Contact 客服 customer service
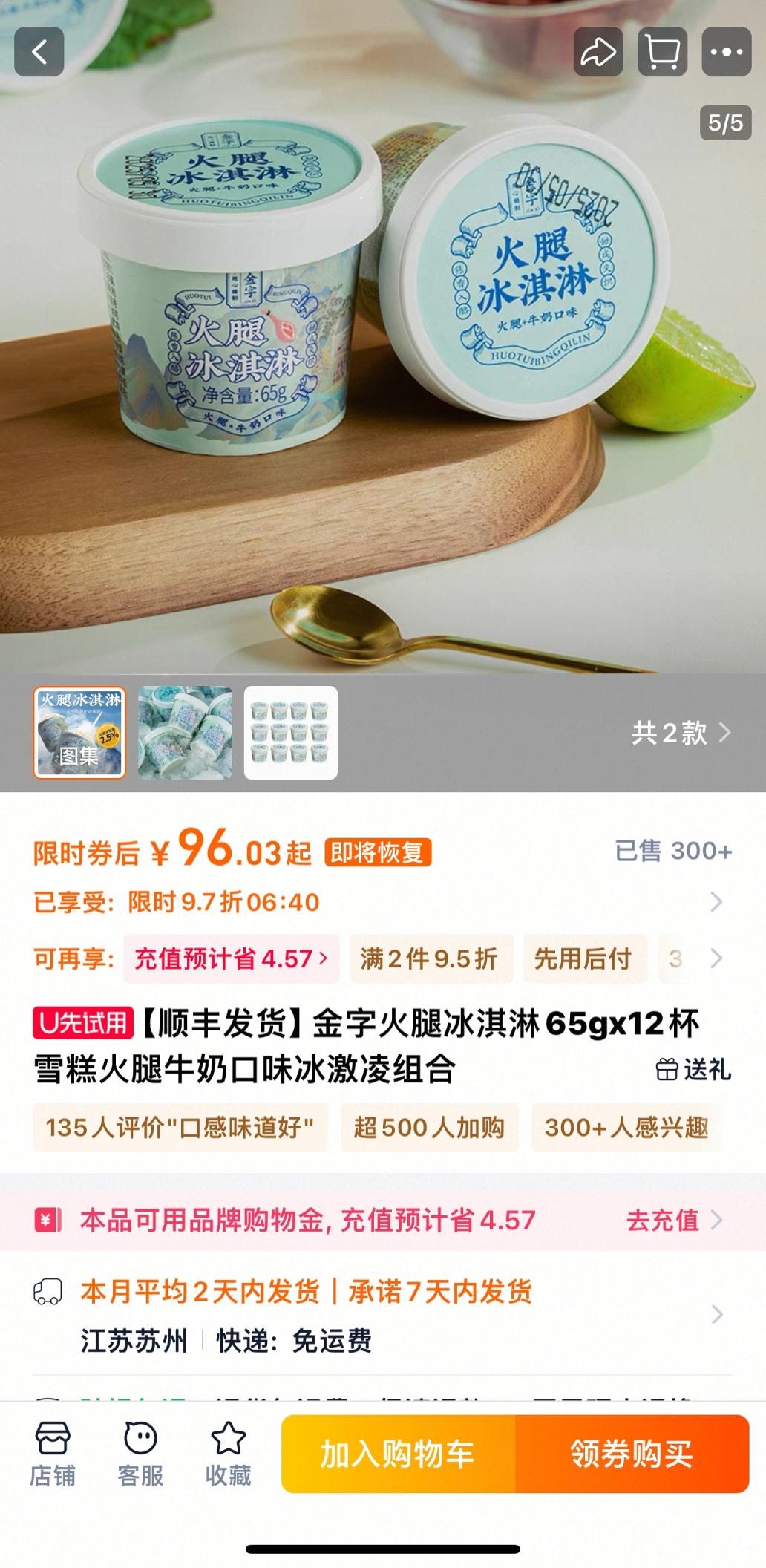 (x=140, y=1454)
